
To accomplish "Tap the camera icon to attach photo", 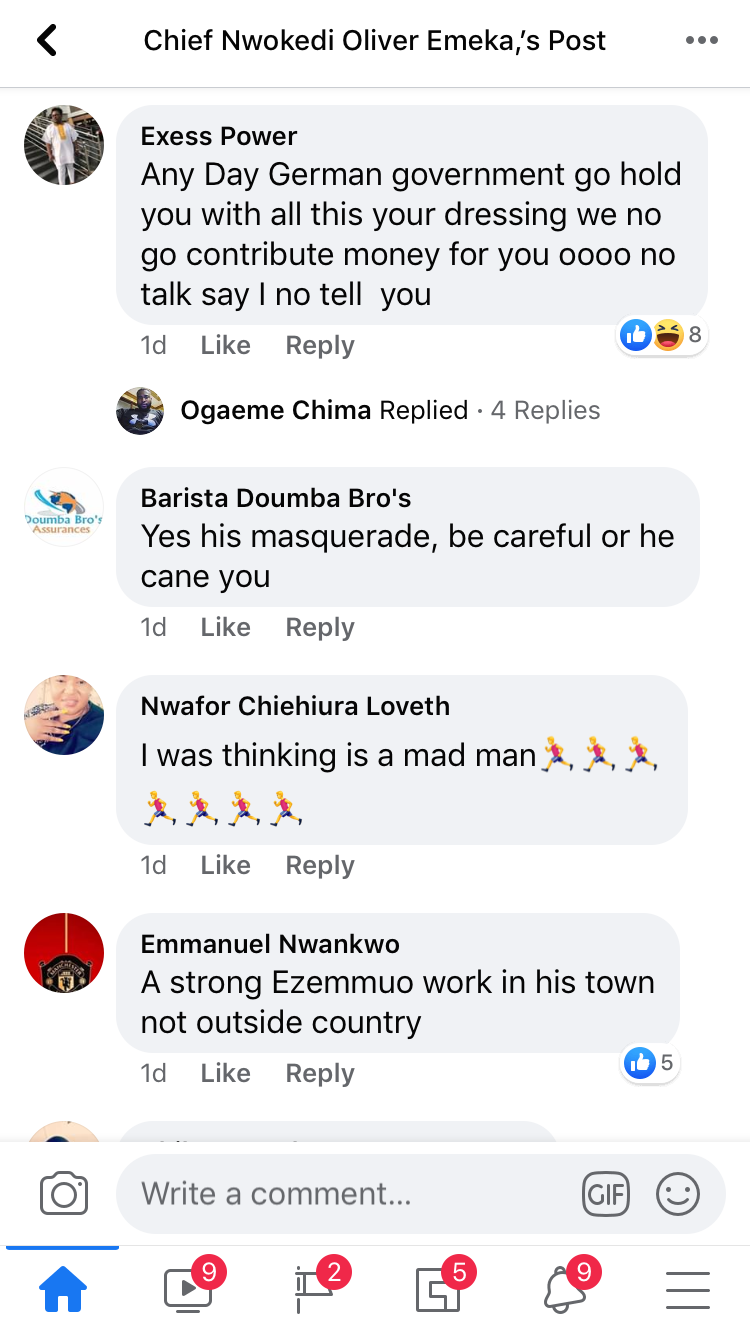I will click(x=64, y=1194).
